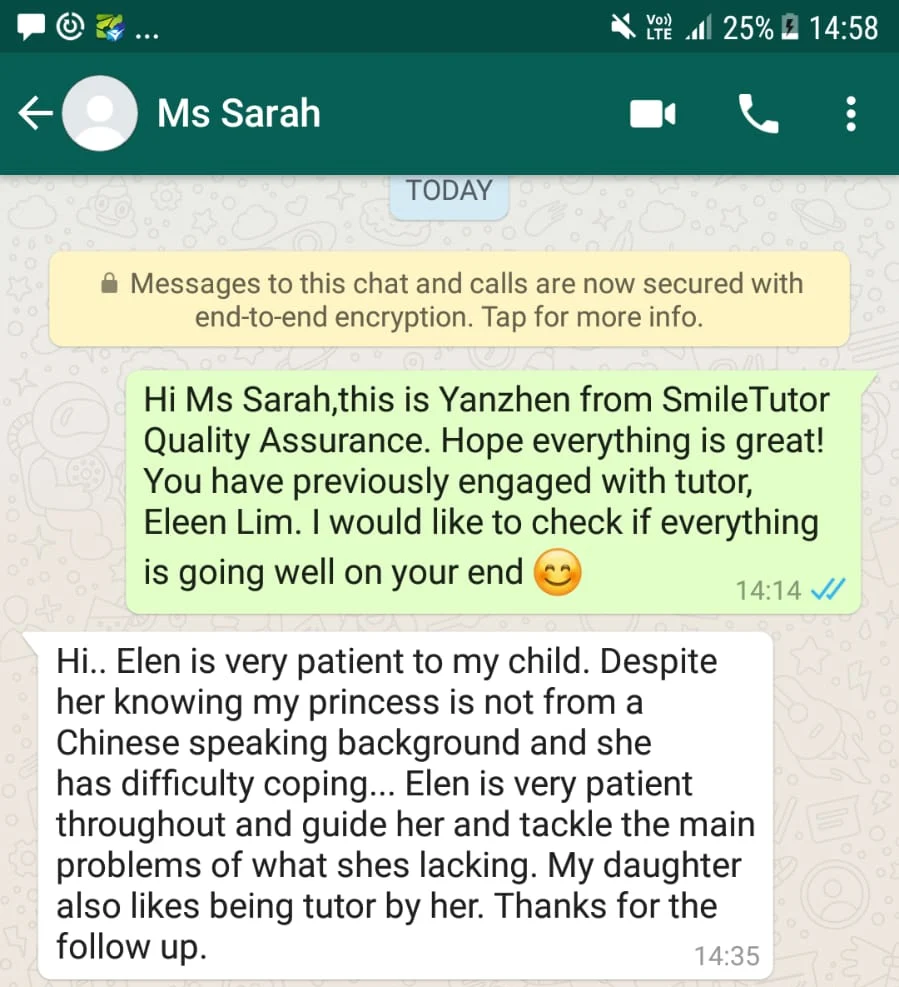The width and height of the screenshot is (899, 987).
Task: Place a voice call to Ms Sarah
Action: (x=758, y=114)
